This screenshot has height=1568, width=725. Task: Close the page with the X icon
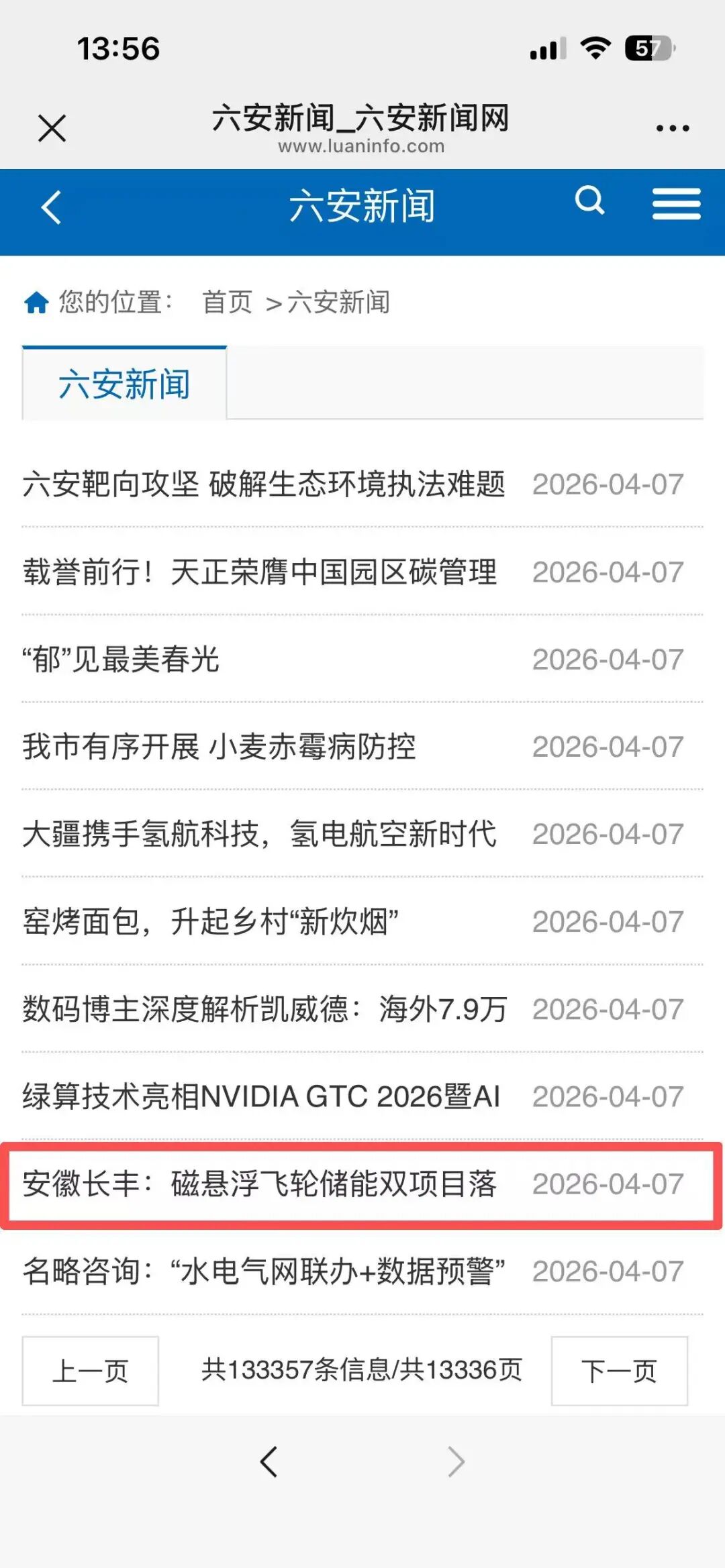(x=50, y=126)
